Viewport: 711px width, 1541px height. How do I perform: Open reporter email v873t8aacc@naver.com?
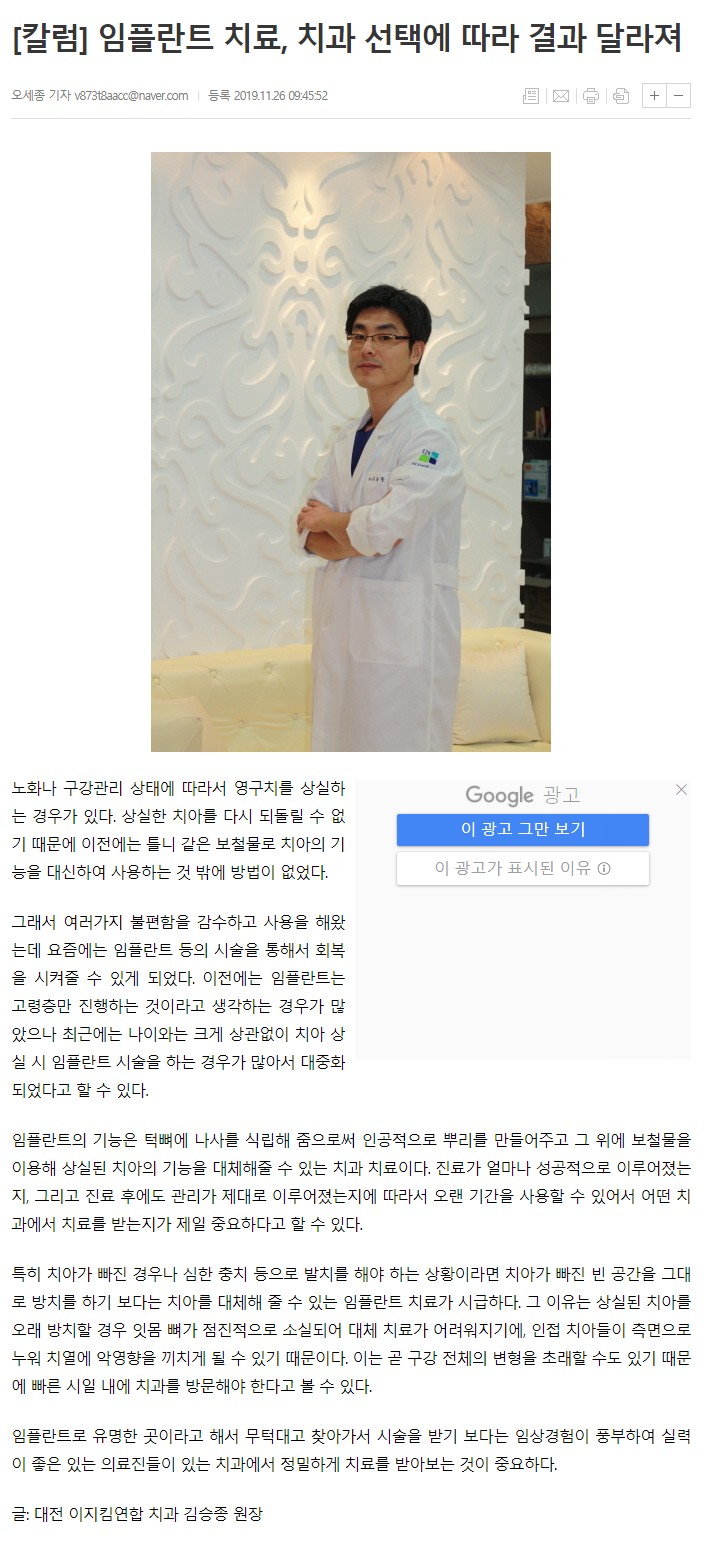click(131, 96)
